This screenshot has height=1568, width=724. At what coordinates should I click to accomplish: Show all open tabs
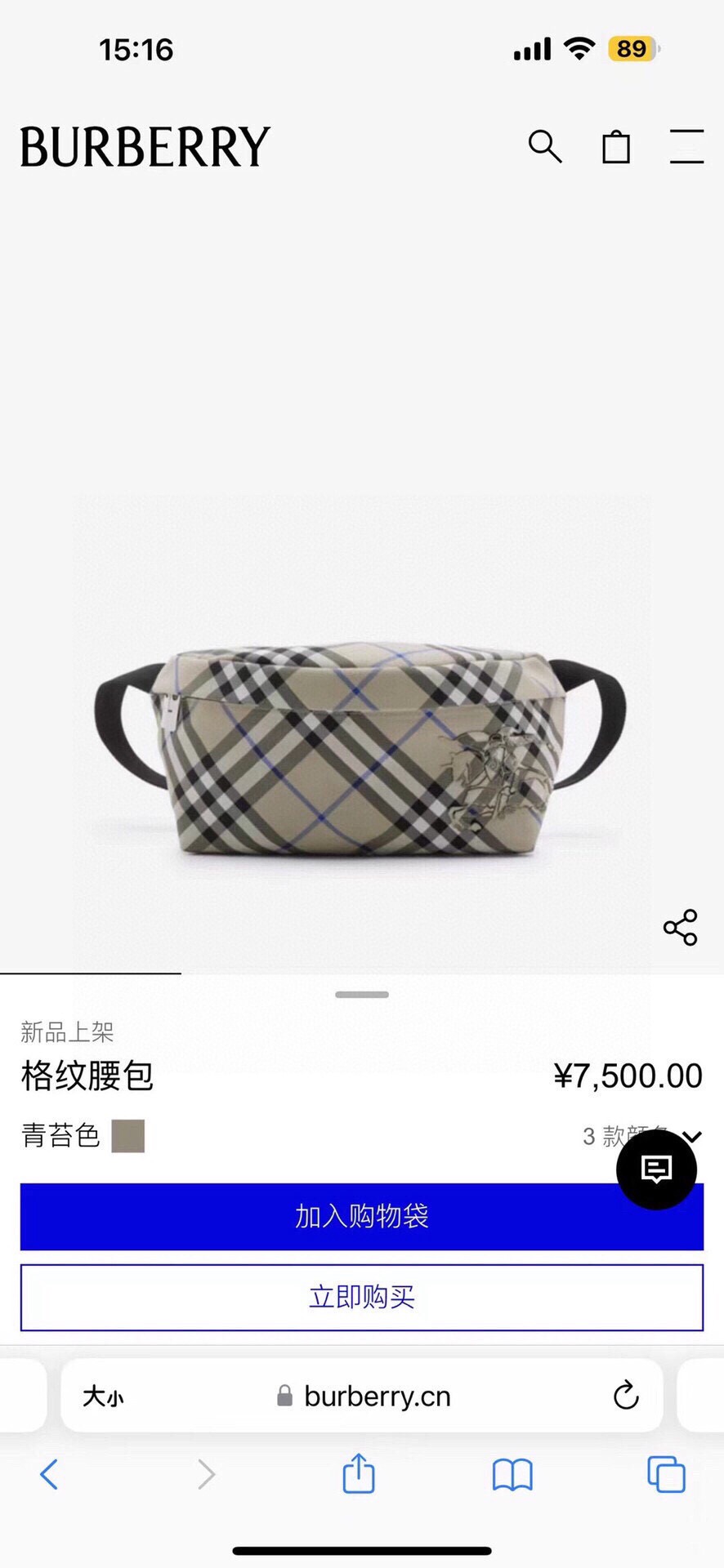tap(666, 1474)
